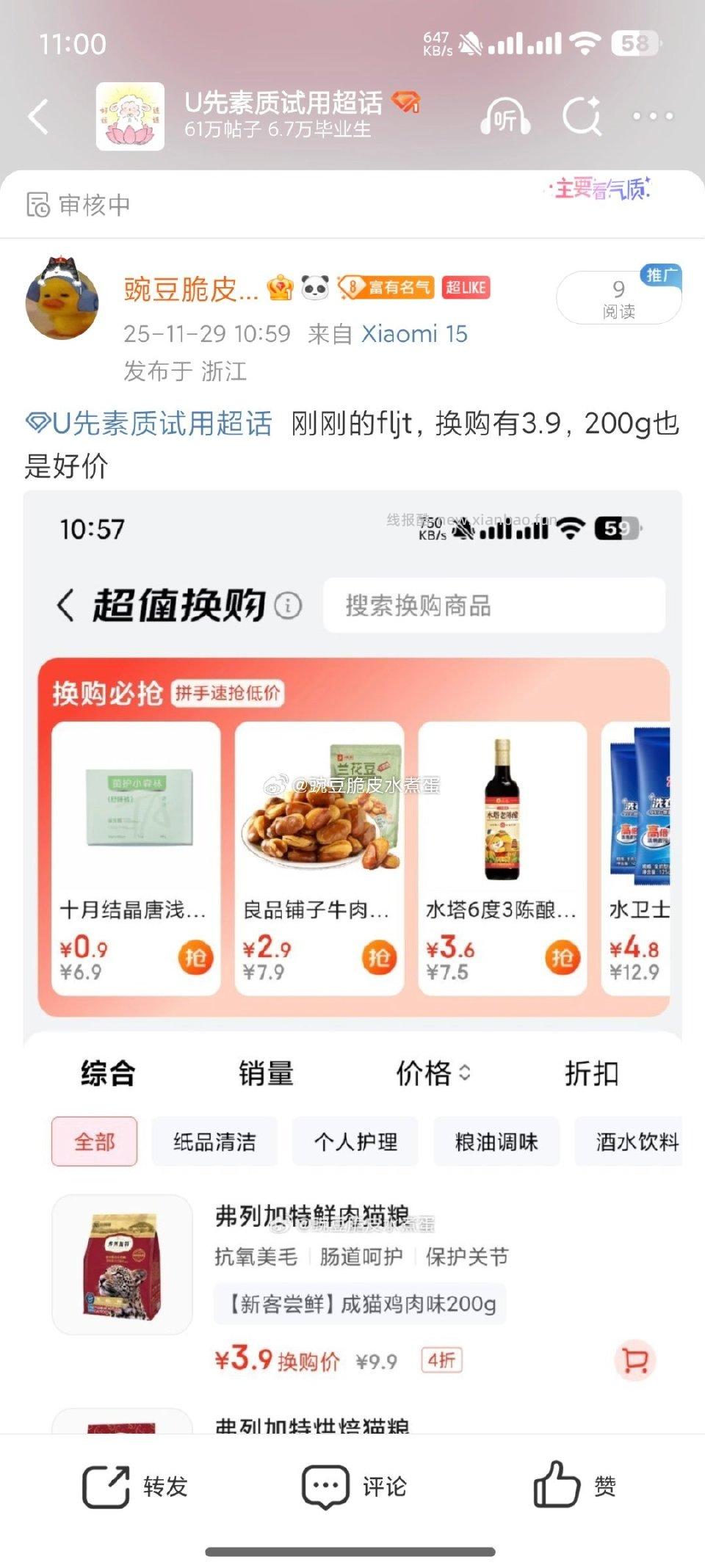The image size is (705, 1568).
Task: Open the U先素质试用超话 topic link
Action: point(148,424)
